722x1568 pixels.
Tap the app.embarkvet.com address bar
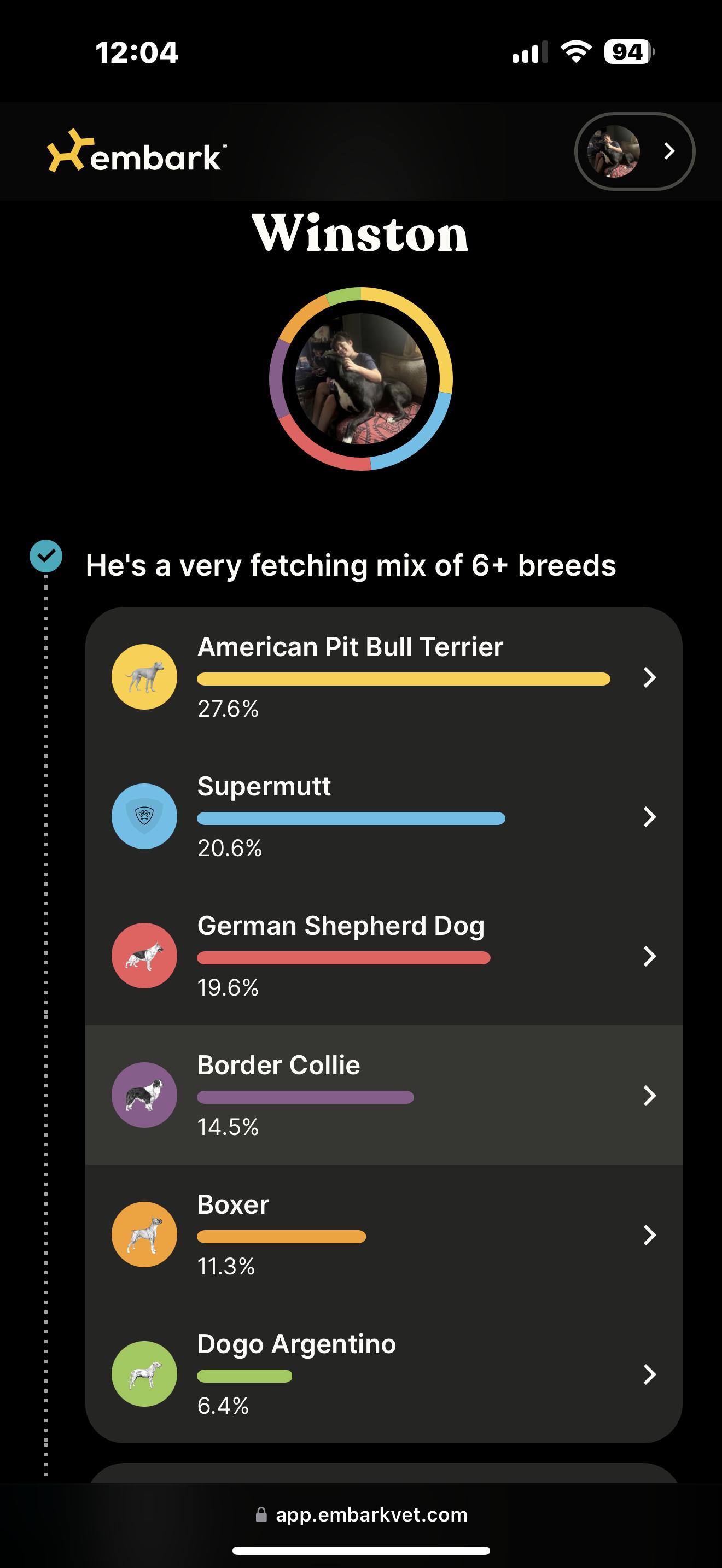tap(362, 1515)
